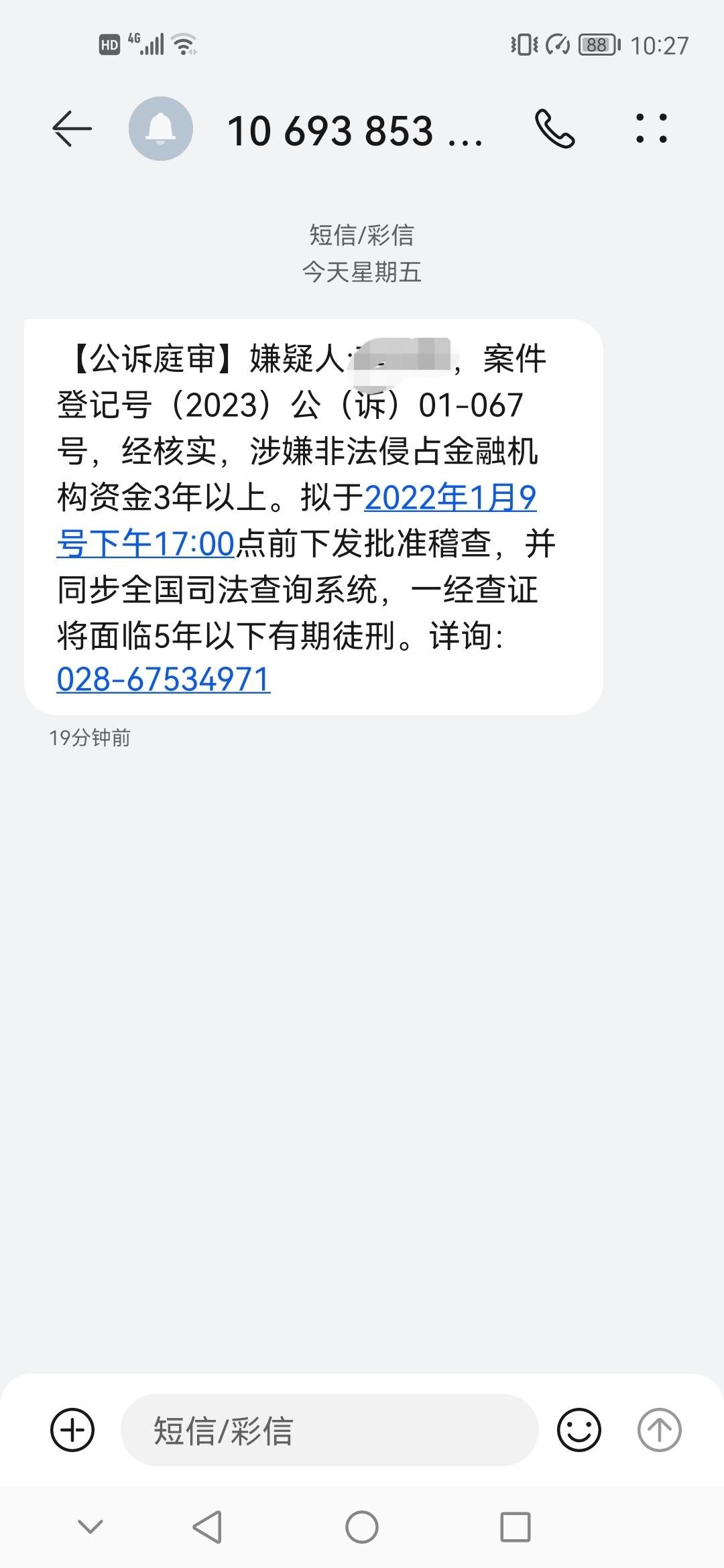Viewport: 724px width, 1568px height.
Task: Open the emoji smiley picker
Action: tap(579, 1430)
